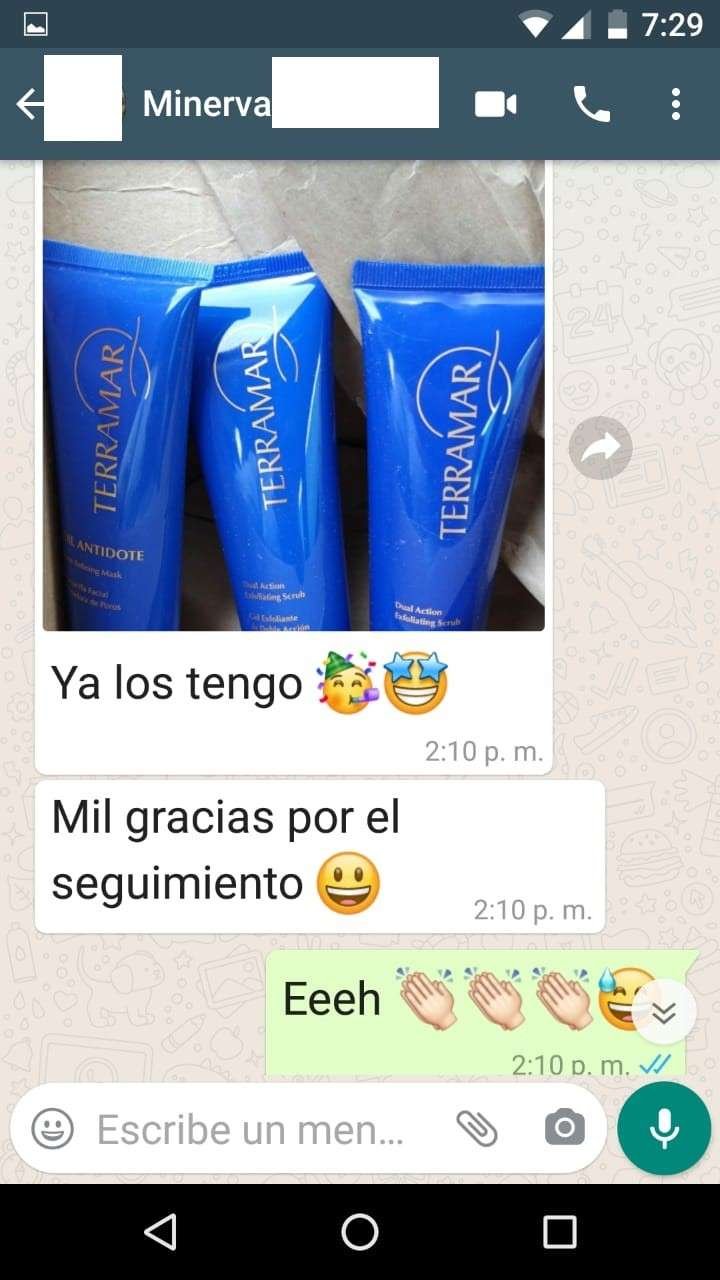Open the camera from message bar

pyautogui.click(x=564, y=1129)
